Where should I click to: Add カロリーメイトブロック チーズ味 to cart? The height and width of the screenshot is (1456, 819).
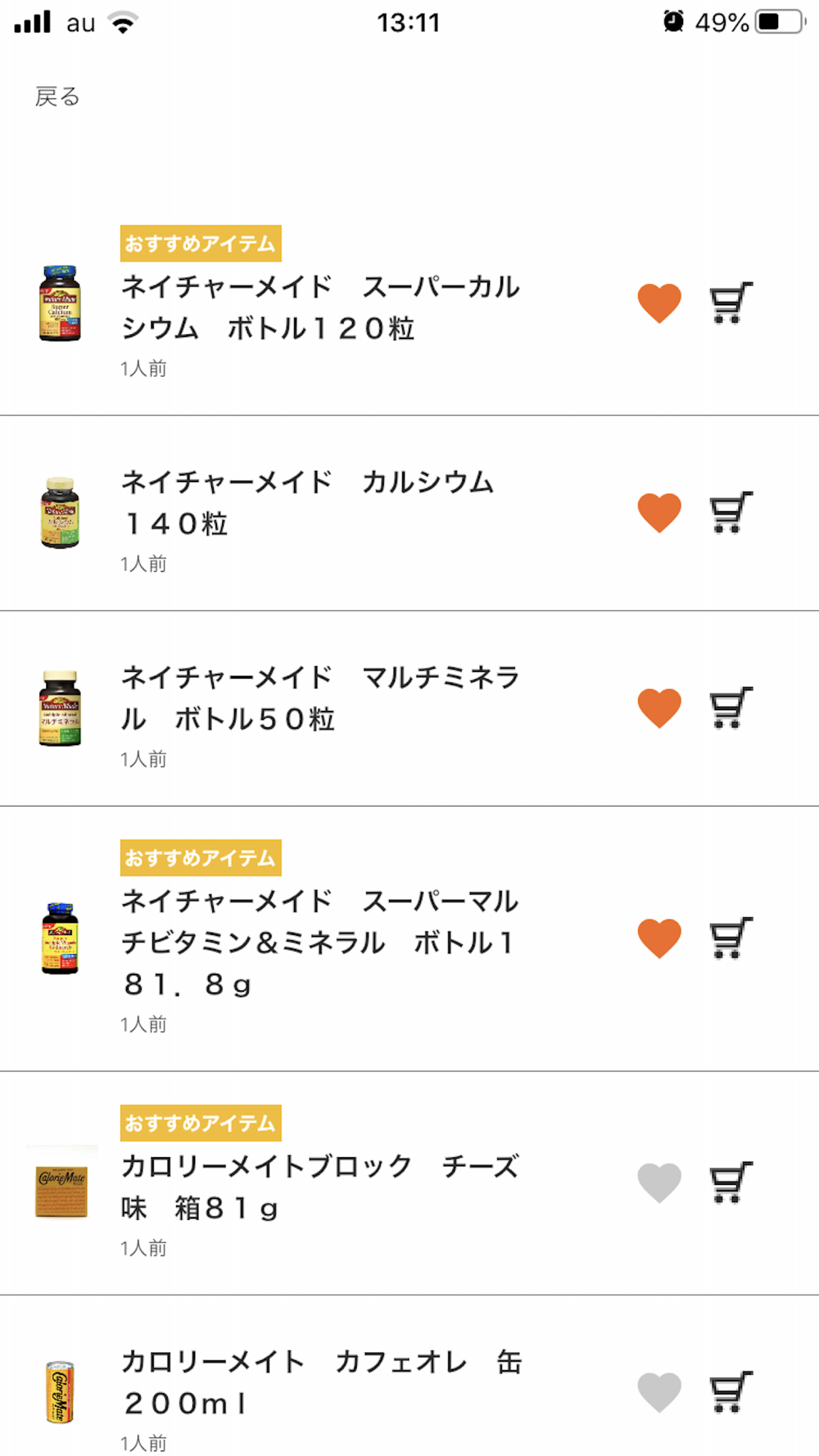[731, 1182]
